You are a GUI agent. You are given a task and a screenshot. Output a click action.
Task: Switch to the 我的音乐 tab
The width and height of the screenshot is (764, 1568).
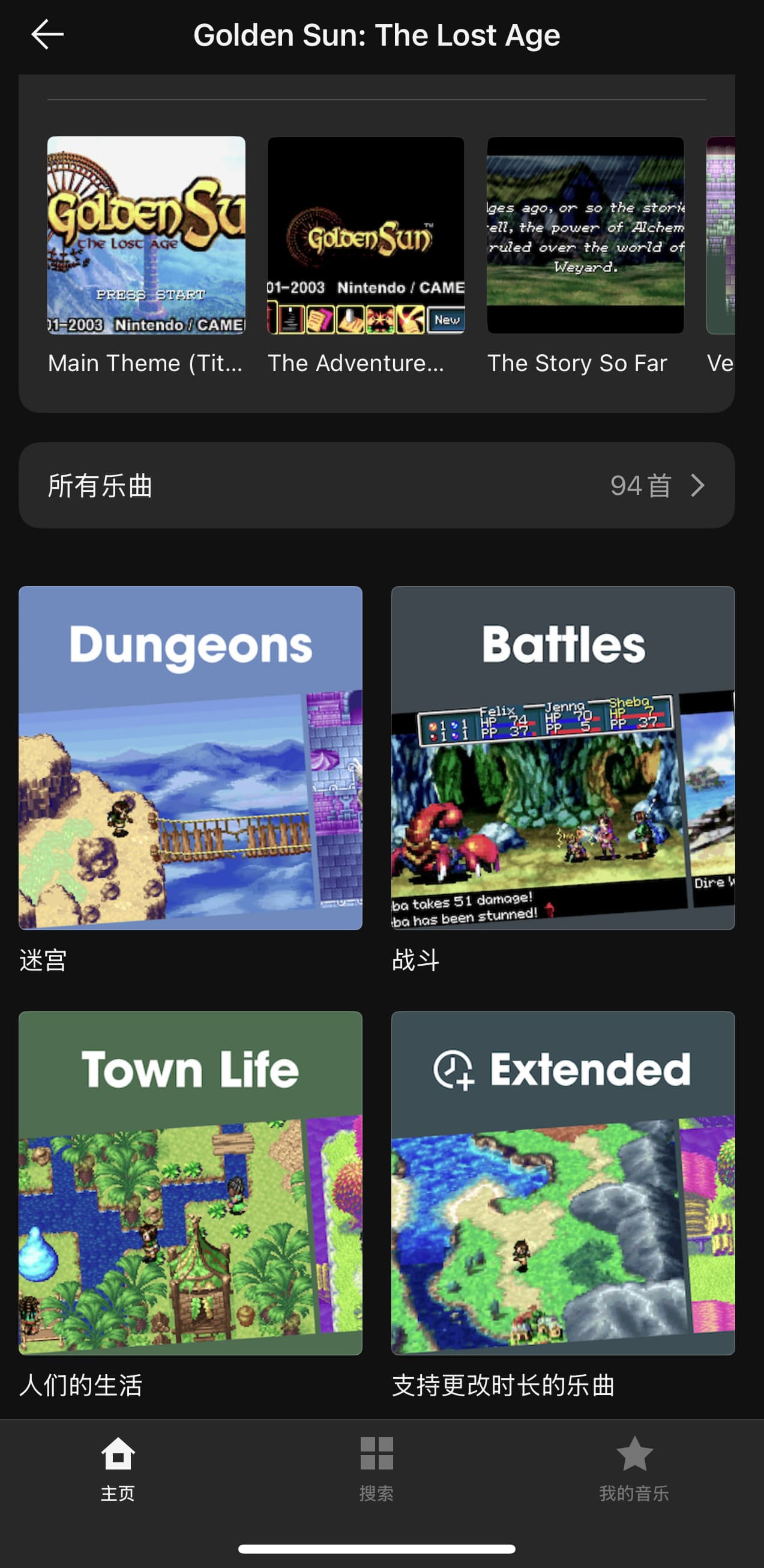[634, 1468]
